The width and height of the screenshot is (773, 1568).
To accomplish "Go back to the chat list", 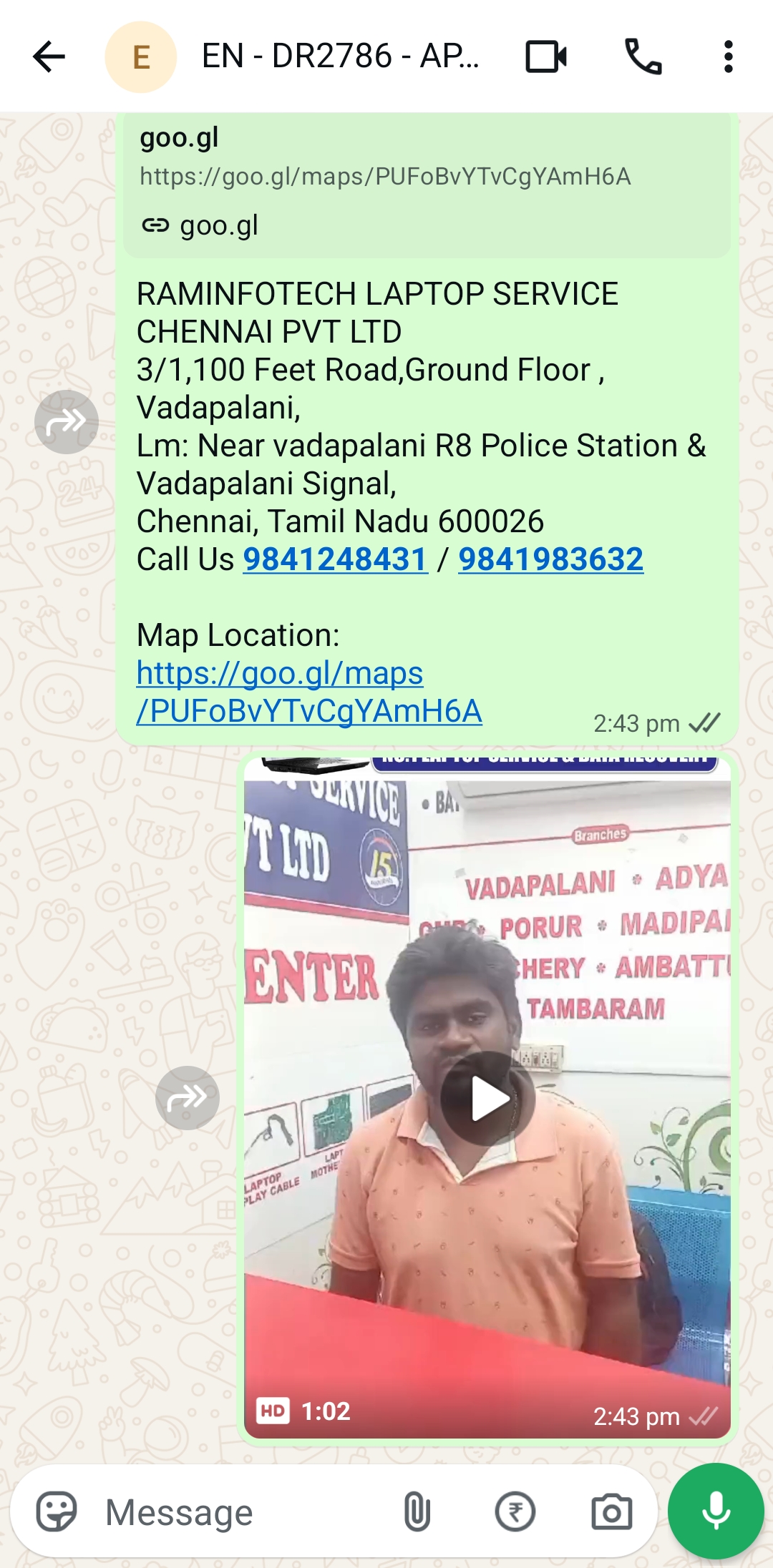I will pyautogui.click(x=49, y=57).
